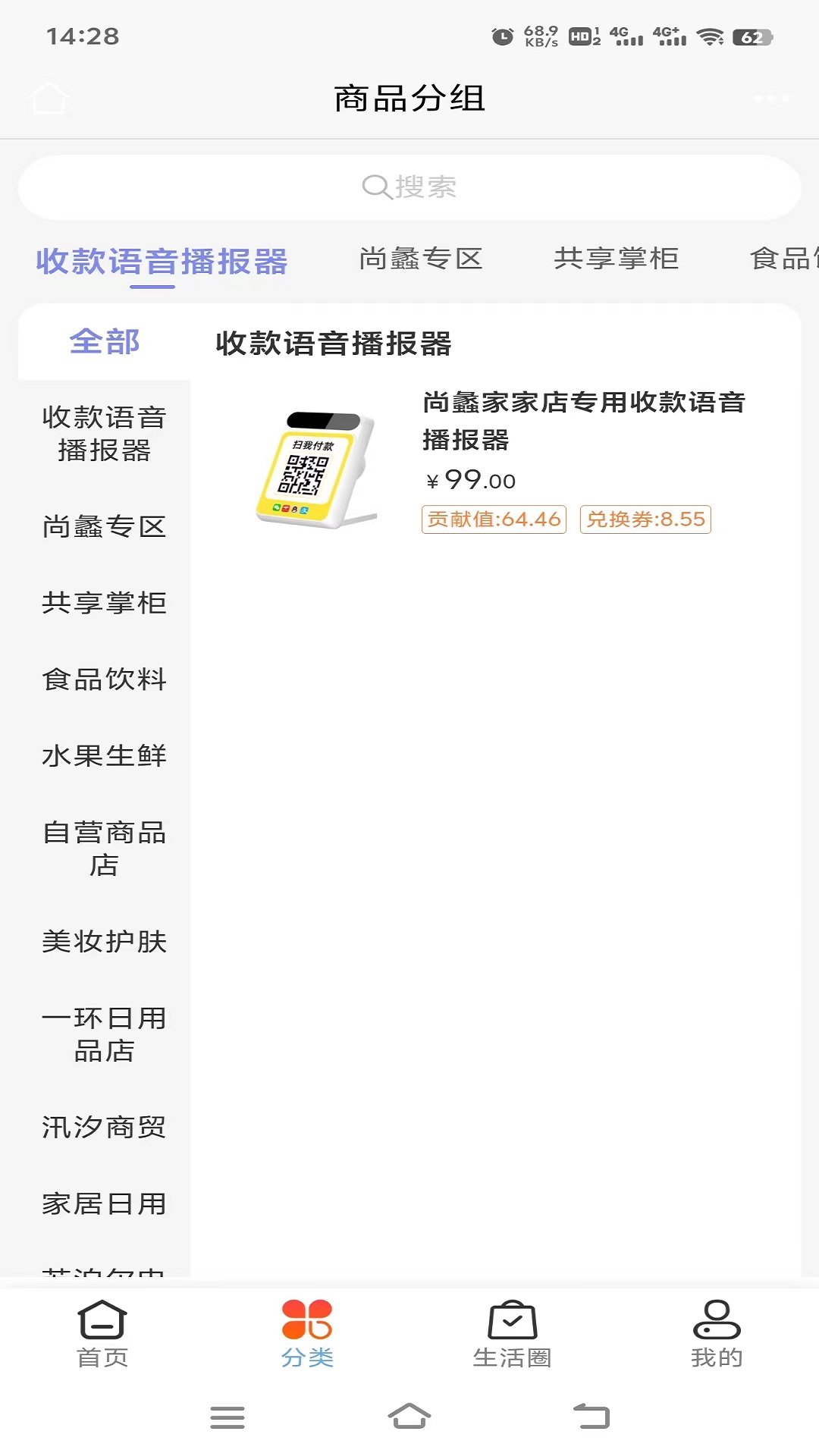Select the 水果生鲜 sidebar category
This screenshot has height=1456, width=819.
pos(104,755)
